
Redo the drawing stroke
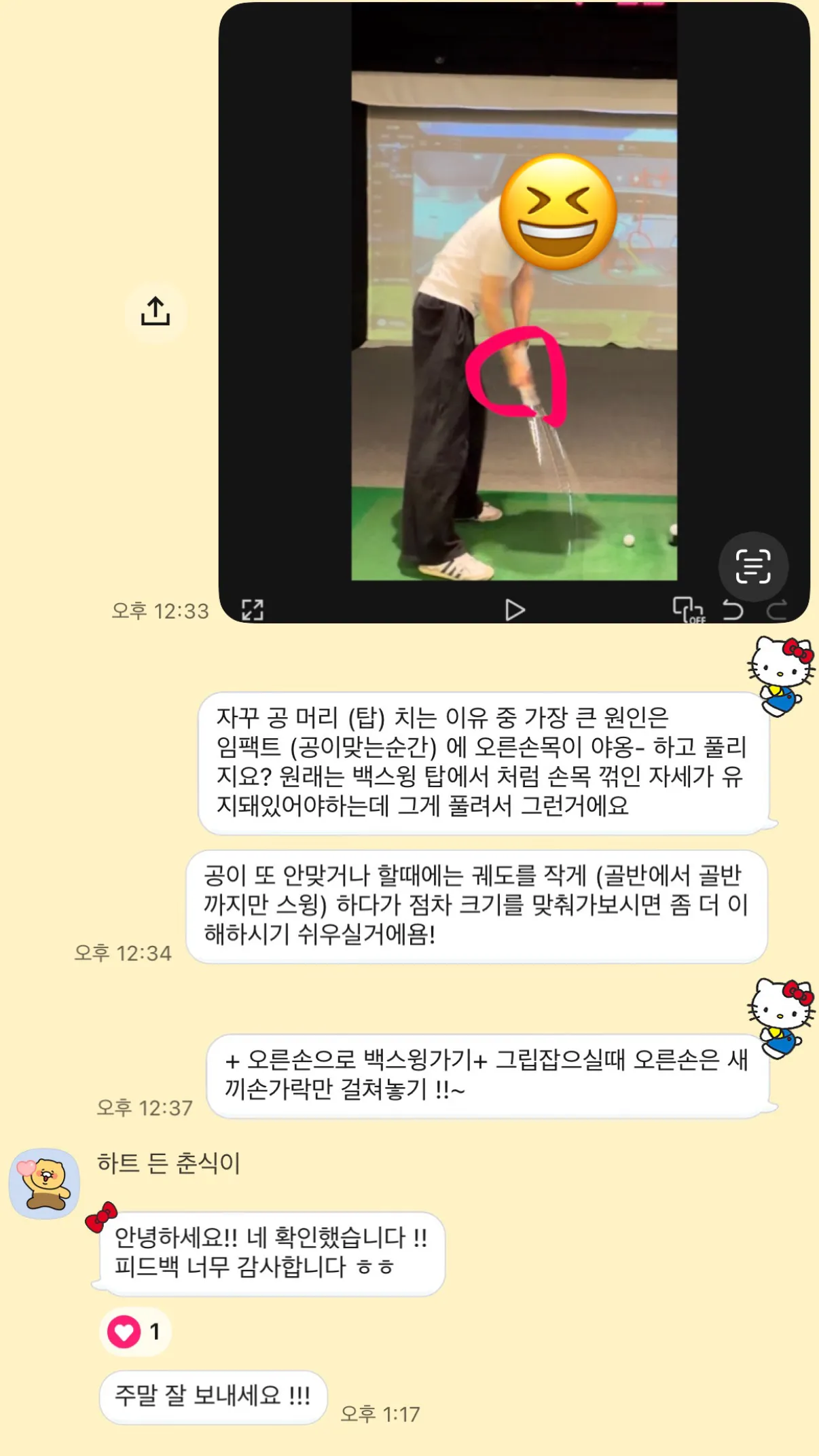coord(776,610)
